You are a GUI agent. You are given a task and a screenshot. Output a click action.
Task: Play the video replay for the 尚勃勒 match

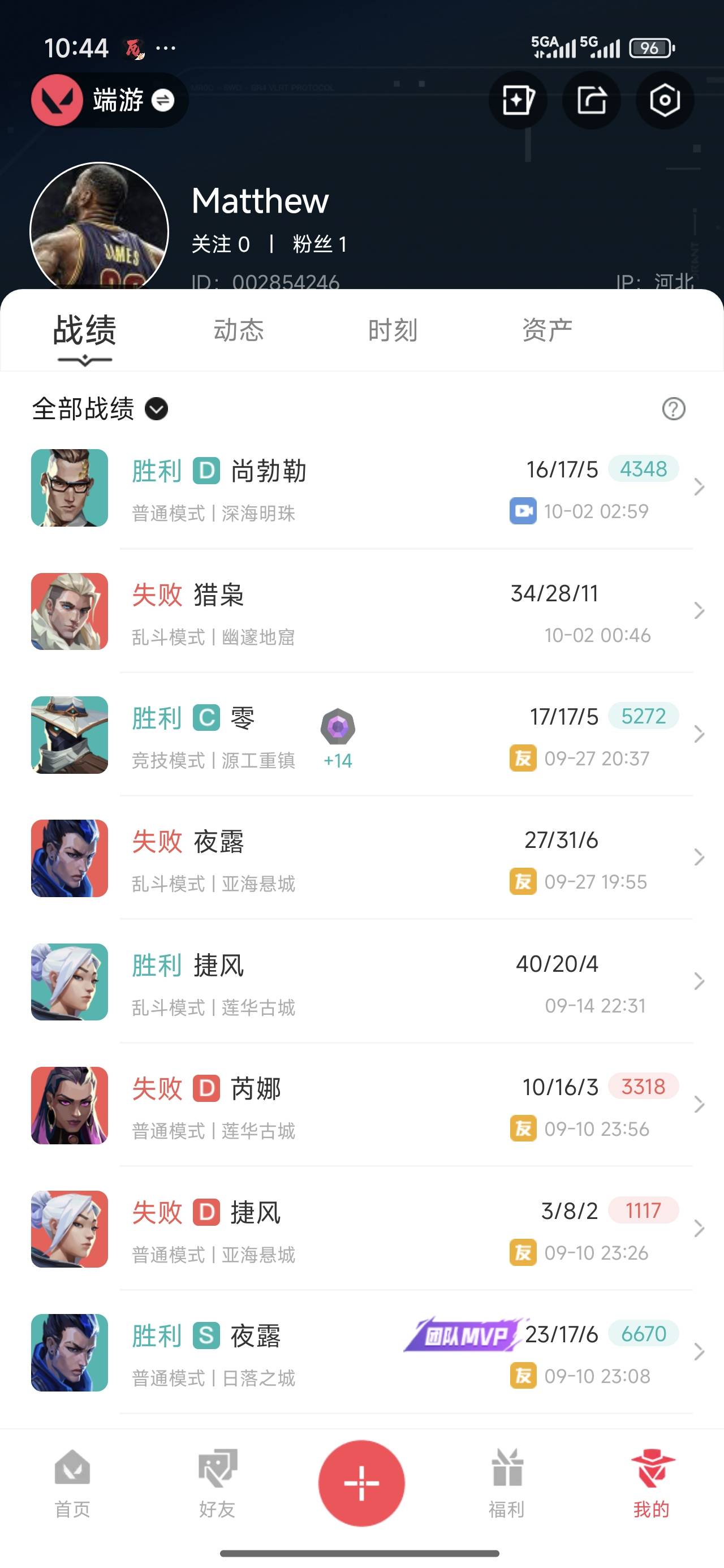523,511
